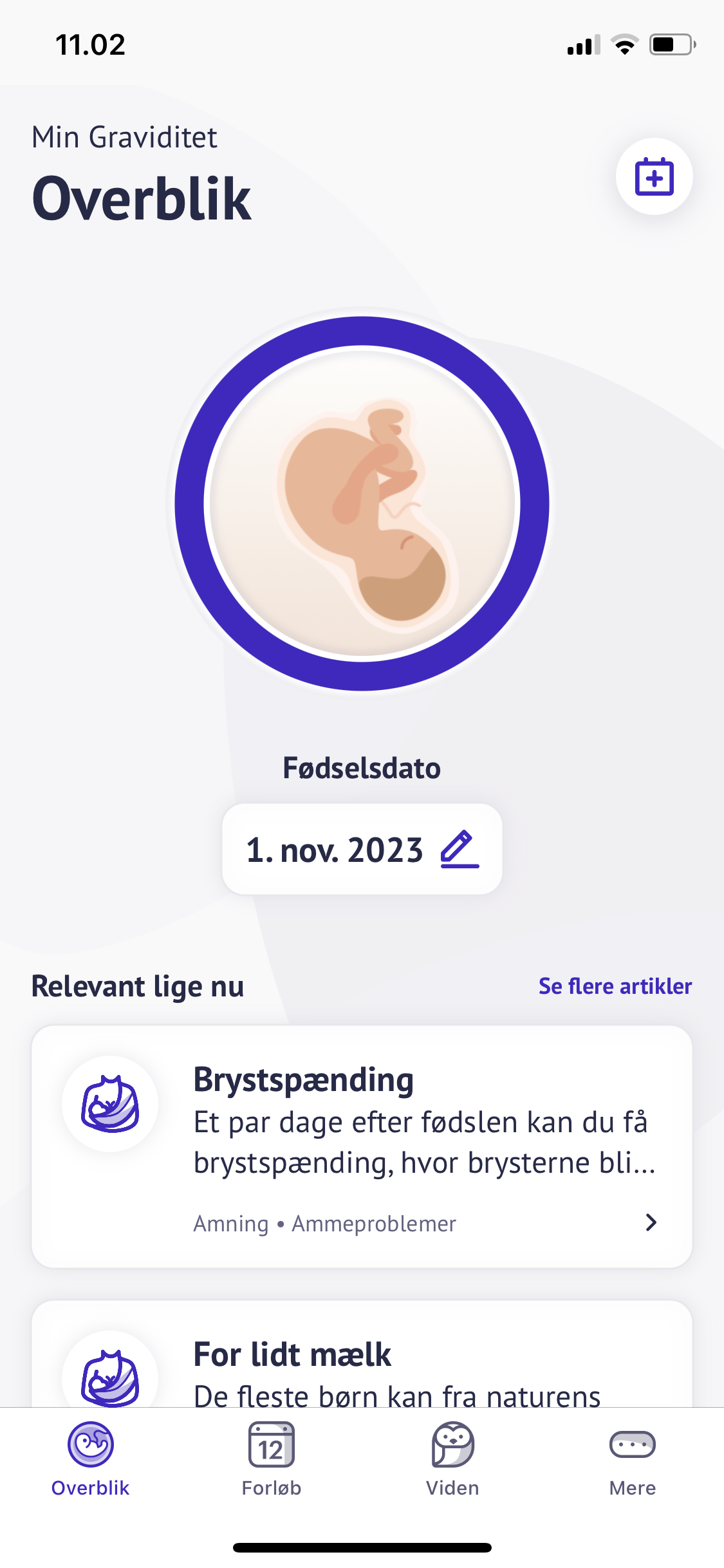Open the add calendar event icon
724x1568 pixels.
pyautogui.click(x=654, y=176)
